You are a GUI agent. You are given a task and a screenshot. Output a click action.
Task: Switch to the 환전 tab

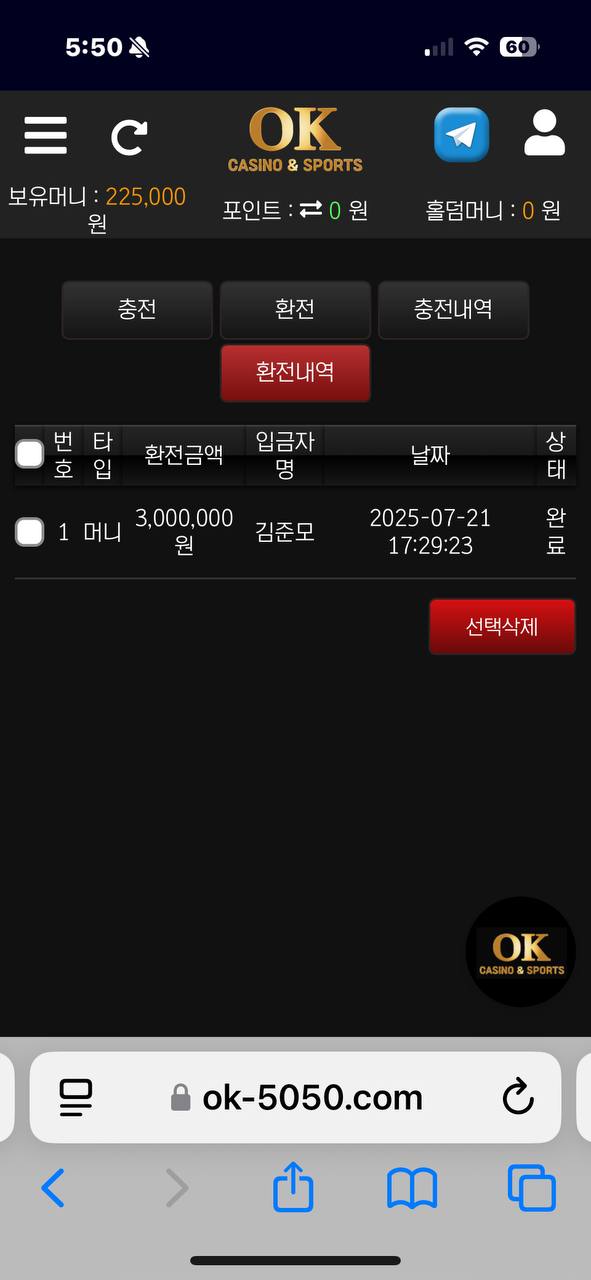click(295, 310)
